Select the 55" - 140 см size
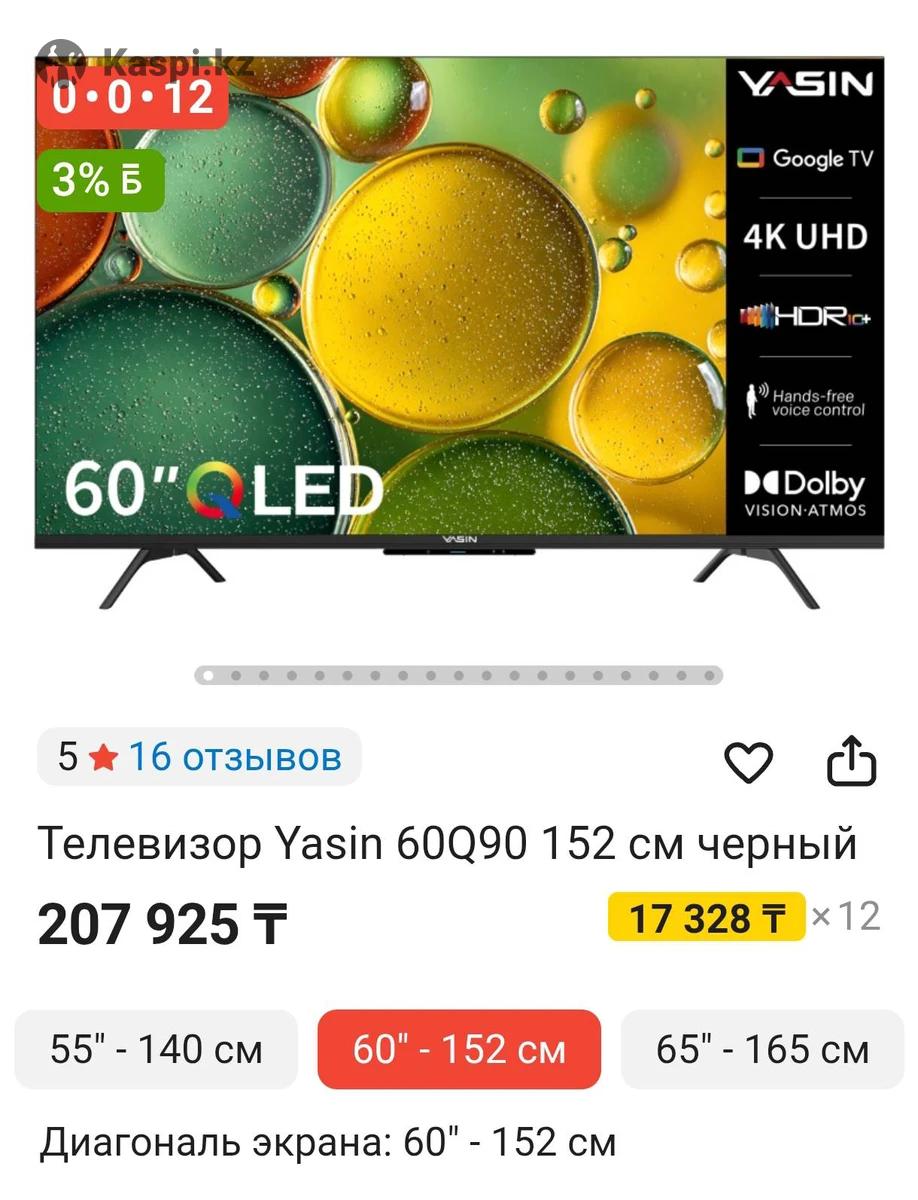918x1200 pixels. point(156,1050)
